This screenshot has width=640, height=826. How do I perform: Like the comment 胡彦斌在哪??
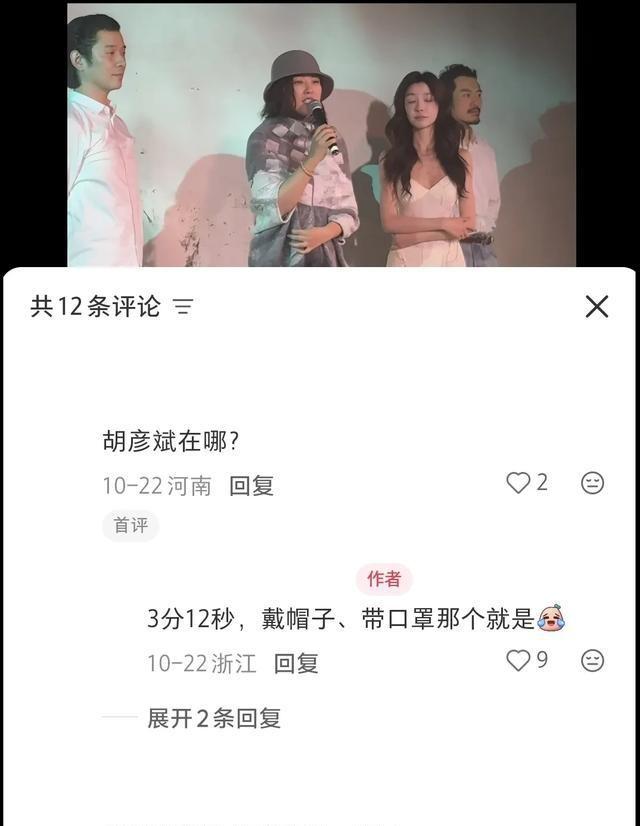click(518, 484)
